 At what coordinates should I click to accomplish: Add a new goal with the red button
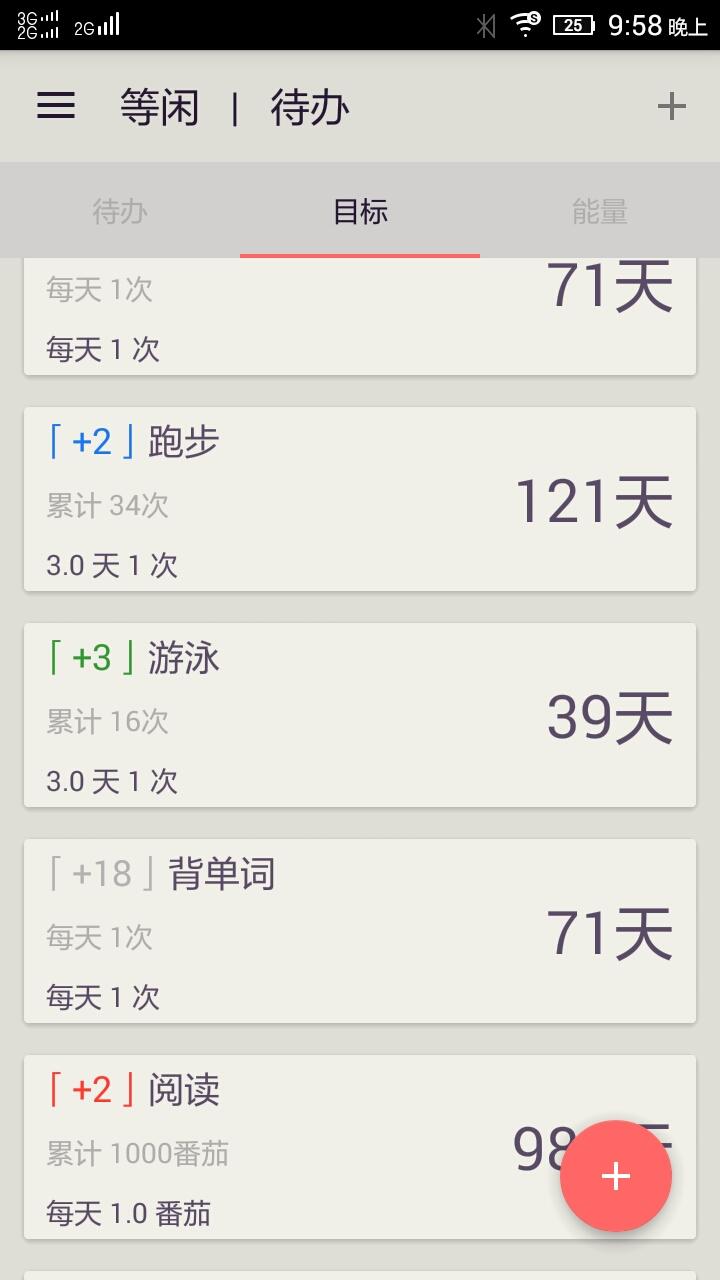tap(616, 1176)
